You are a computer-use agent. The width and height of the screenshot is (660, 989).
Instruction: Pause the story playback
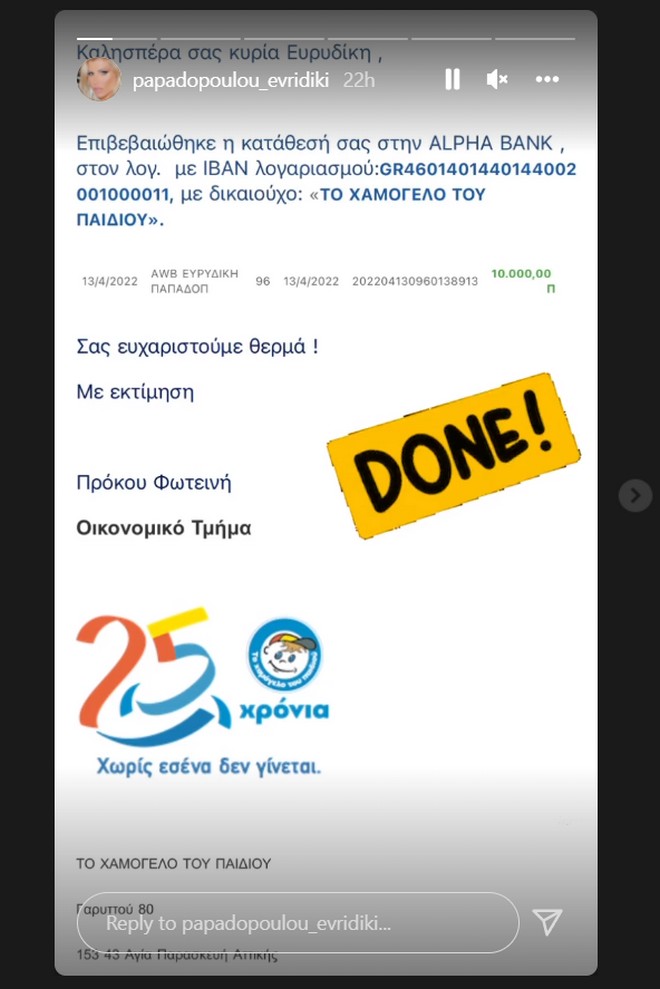click(x=452, y=79)
